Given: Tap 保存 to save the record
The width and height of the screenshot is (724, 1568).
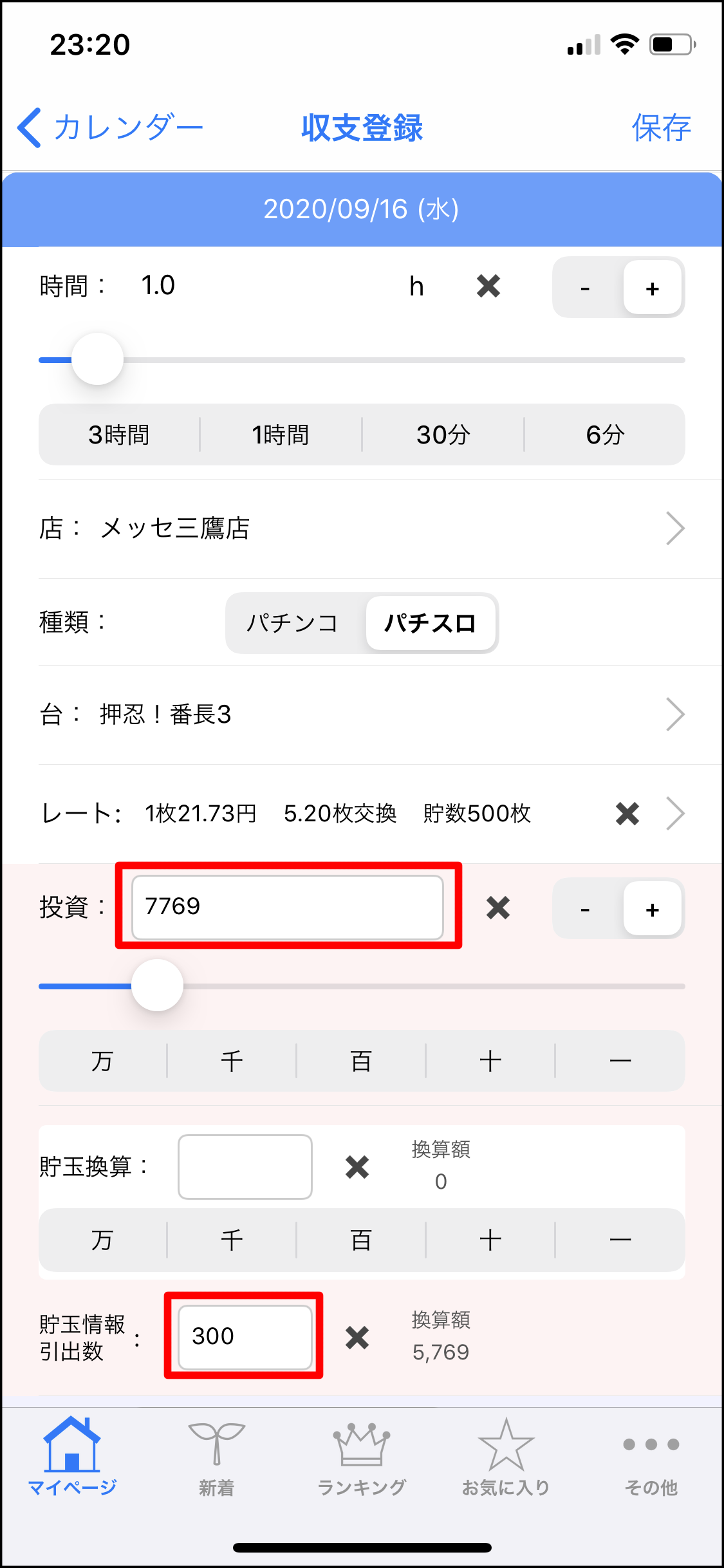Looking at the screenshot, I should (x=661, y=127).
